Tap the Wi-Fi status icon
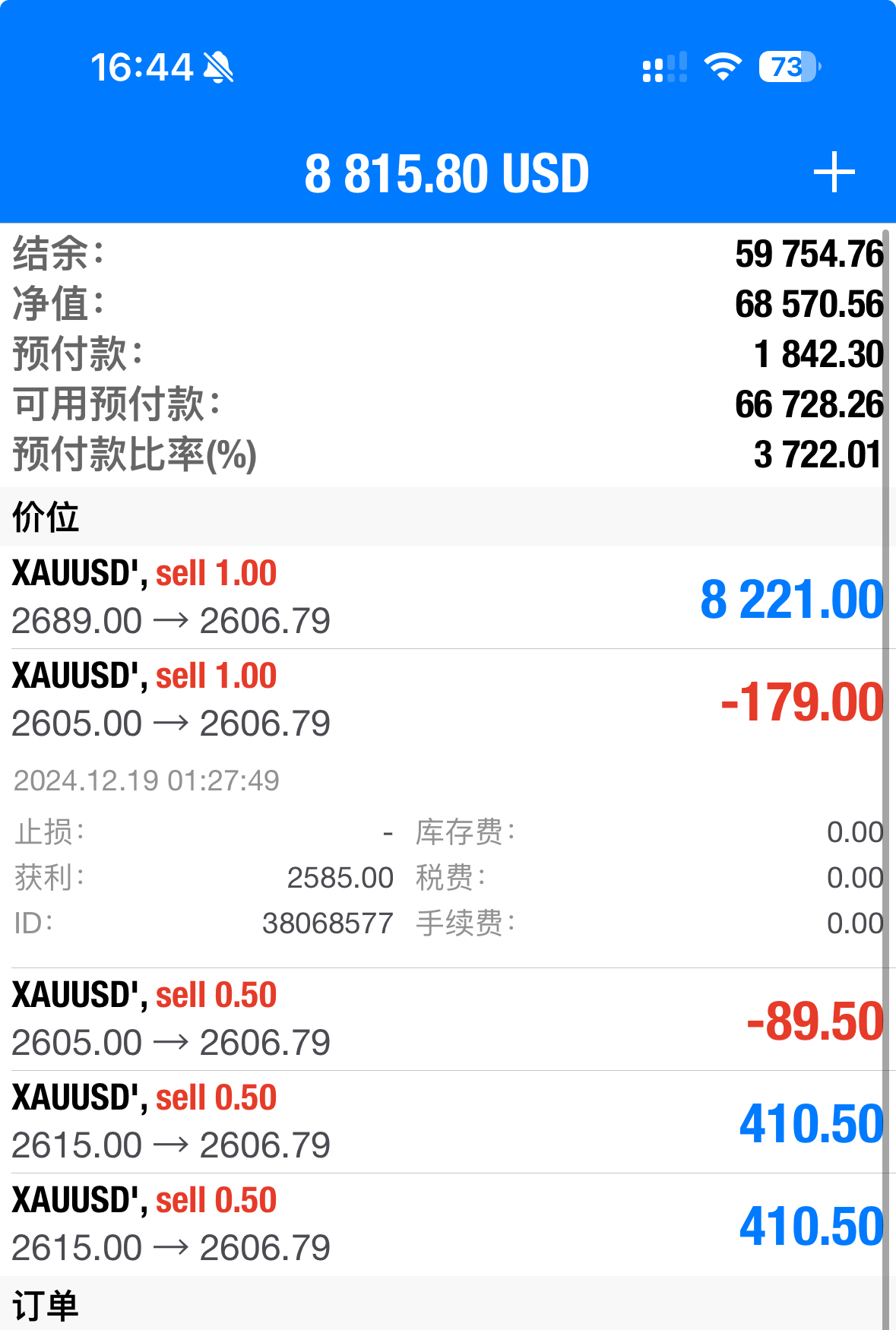Screen dimensions: 896x1330 click(x=722, y=67)
